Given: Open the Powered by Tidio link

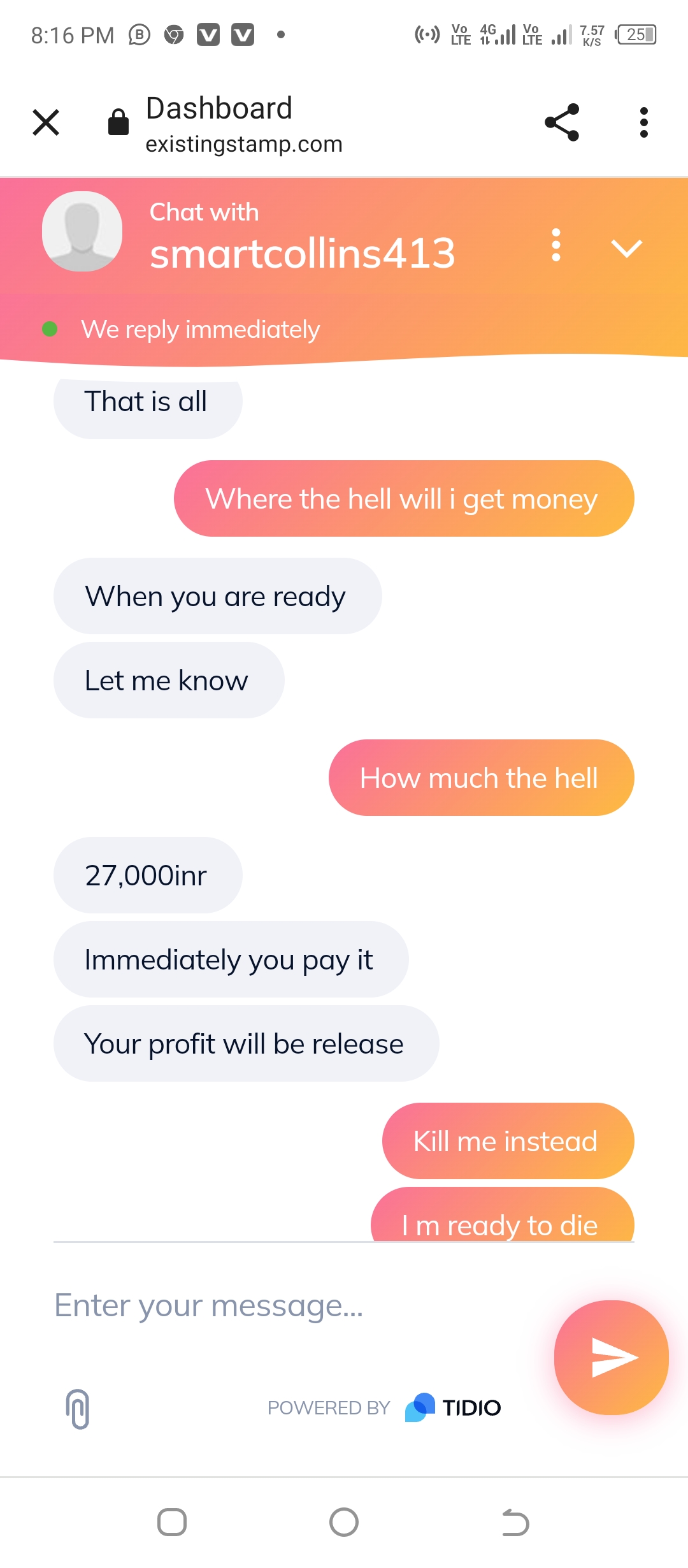Looking at the screenshot, I should coord(385,1407).
